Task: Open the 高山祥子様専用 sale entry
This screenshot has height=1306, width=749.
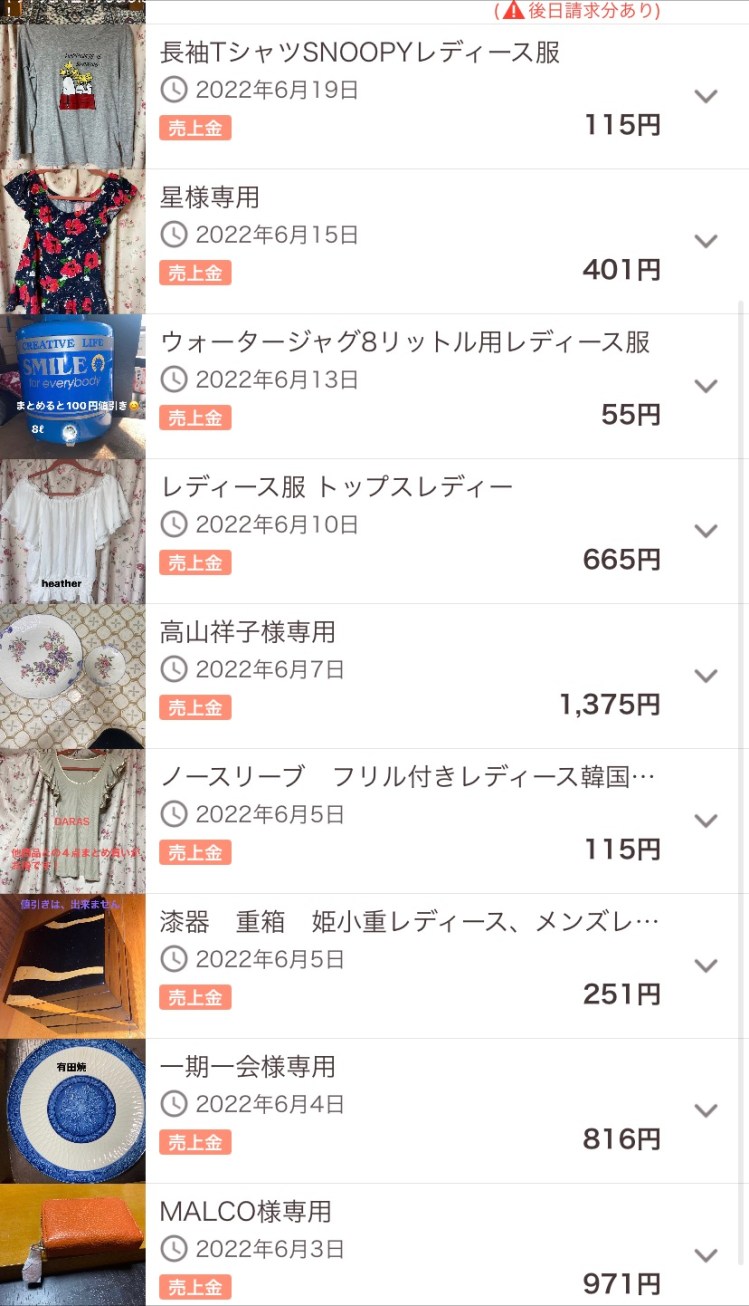Action: tap(247, 632)
